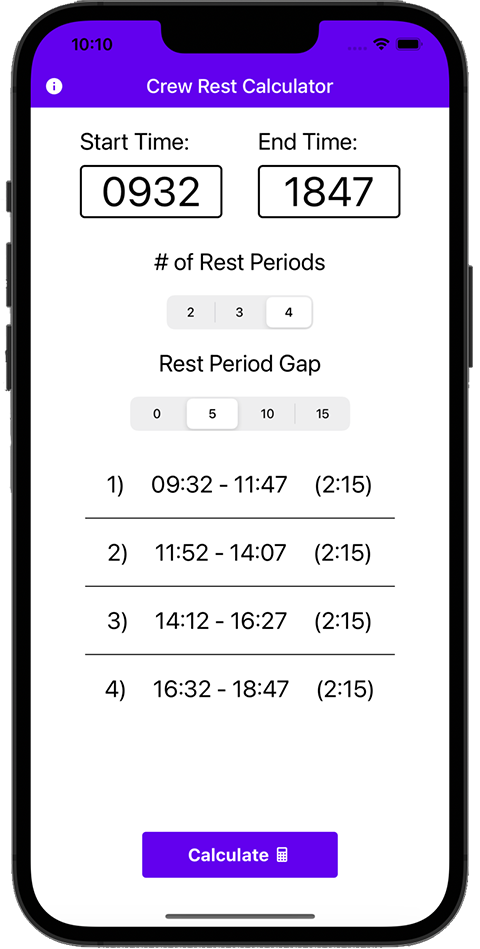Edit the Start Time field showing 0932
The image size is (480, 949).
[x=151, y=191]
